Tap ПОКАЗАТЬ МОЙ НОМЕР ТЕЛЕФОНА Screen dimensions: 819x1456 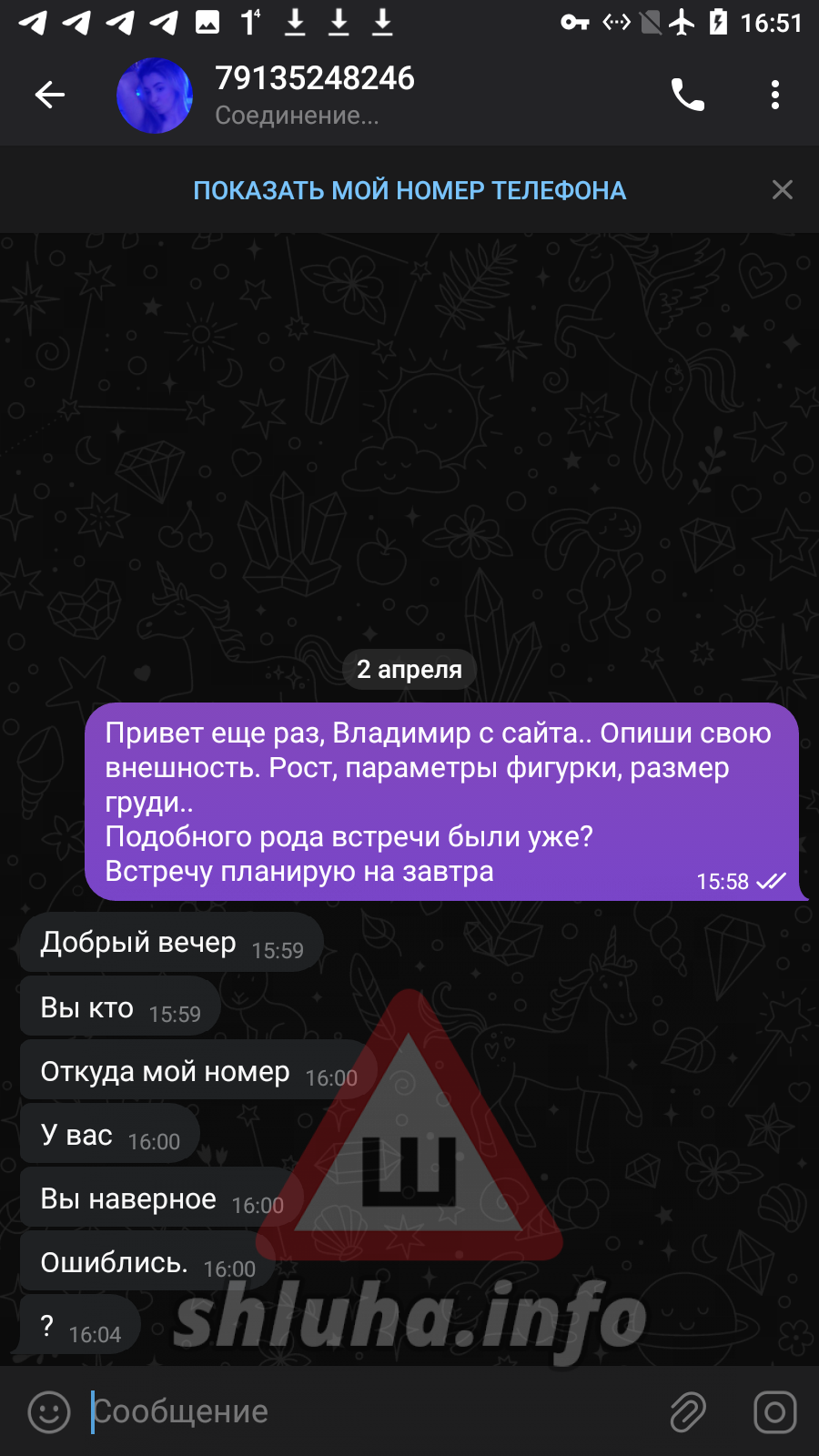(x=409, y=190)
